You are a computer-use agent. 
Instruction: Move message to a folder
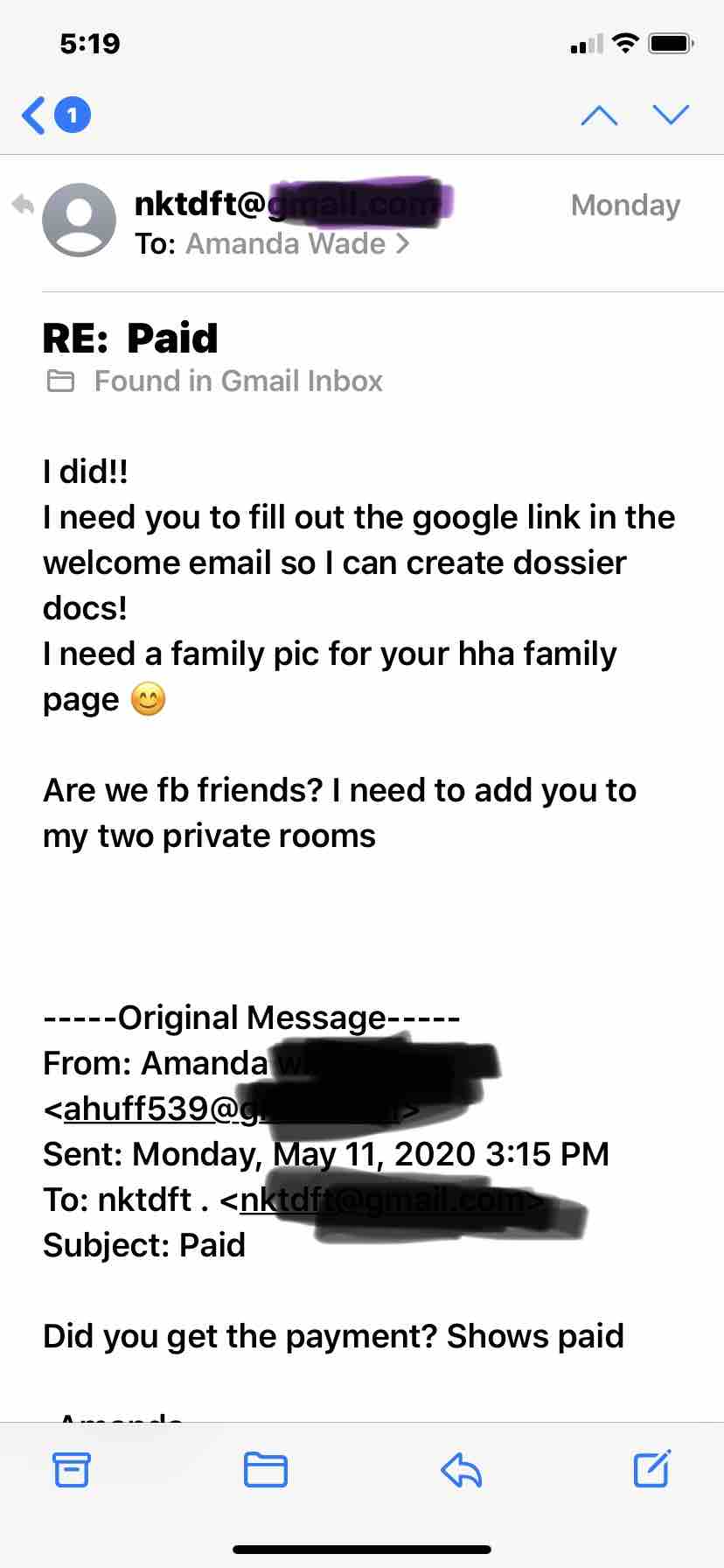point(266,1469)
